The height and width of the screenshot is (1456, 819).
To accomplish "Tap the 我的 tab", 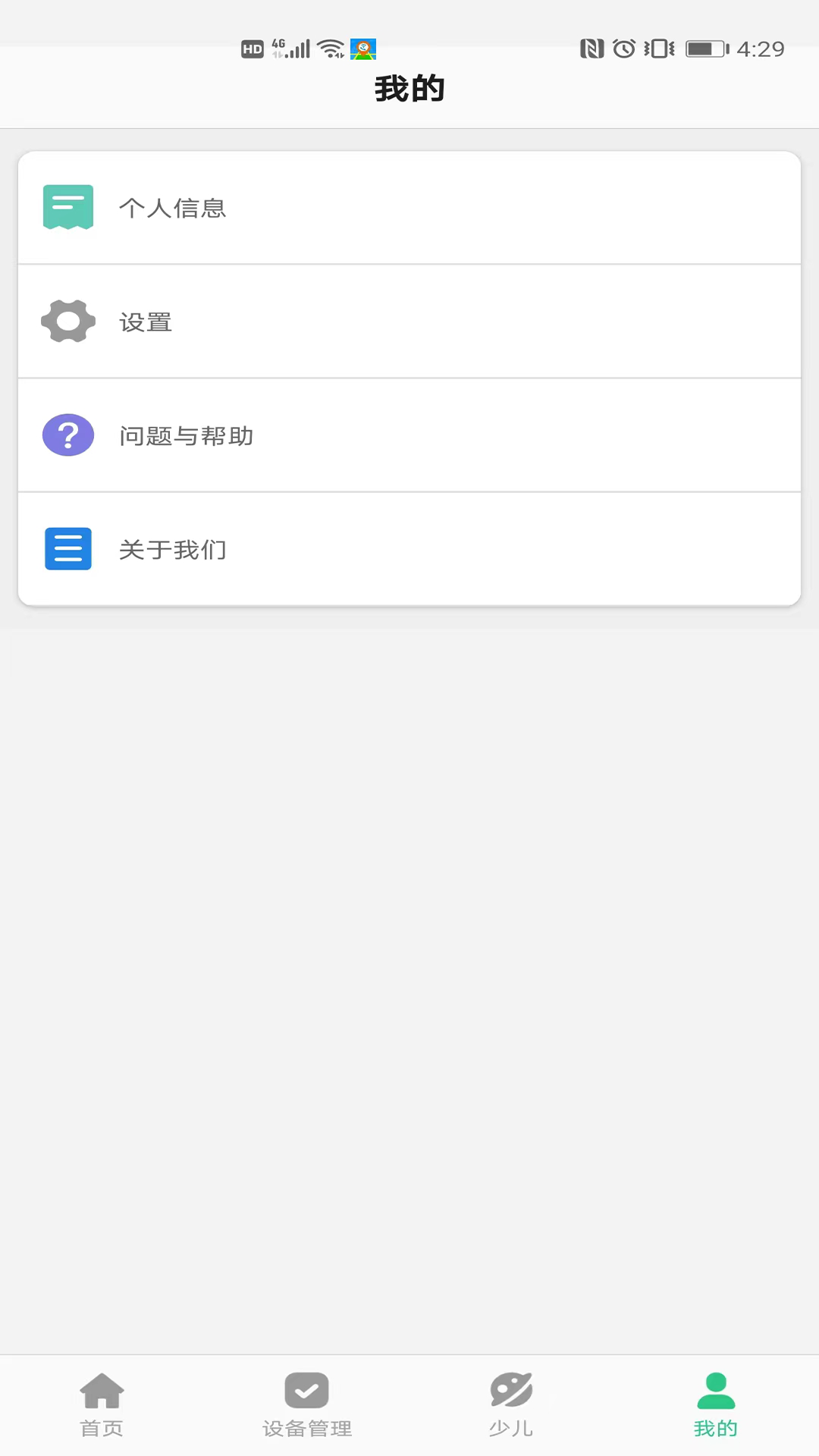I will pyautogui.click(x=716, y=1404).
